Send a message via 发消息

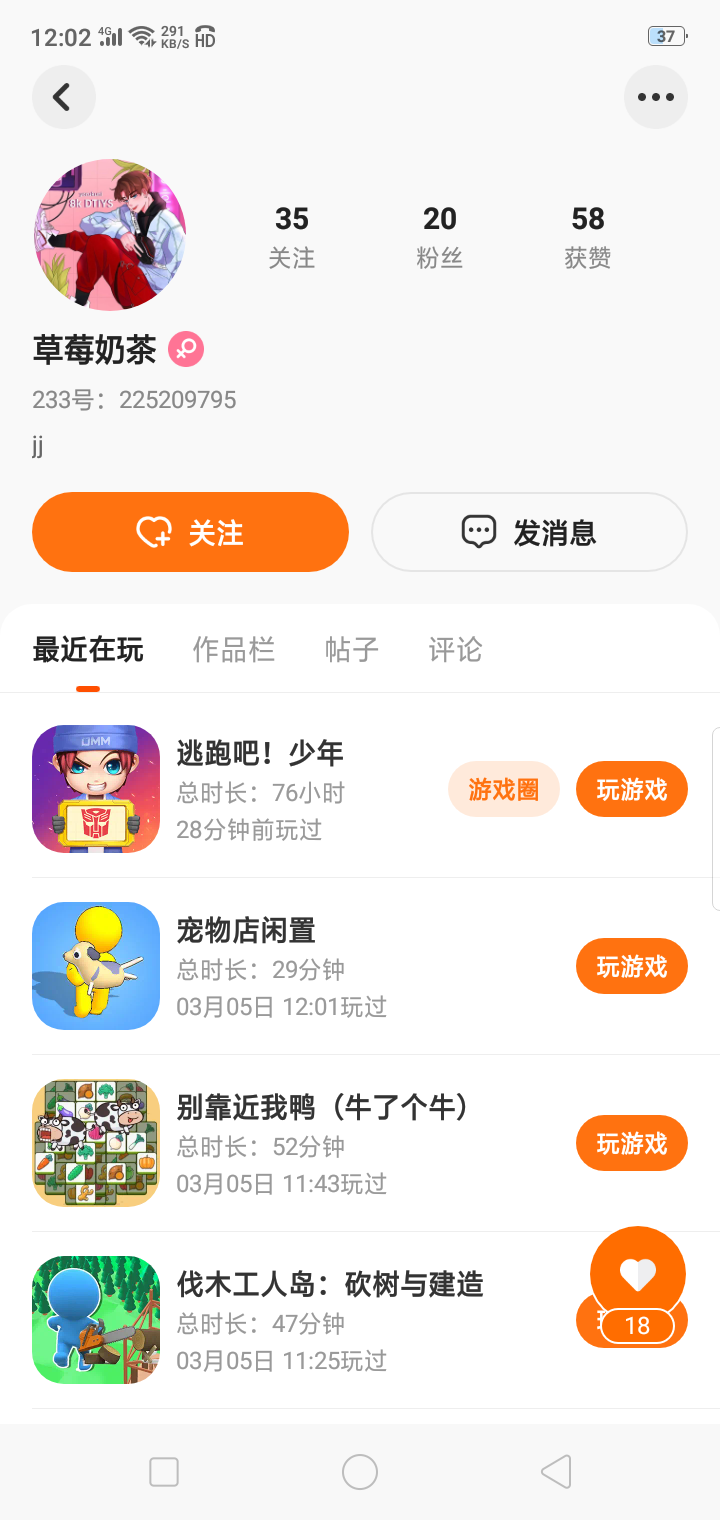(x=529, y=532)
